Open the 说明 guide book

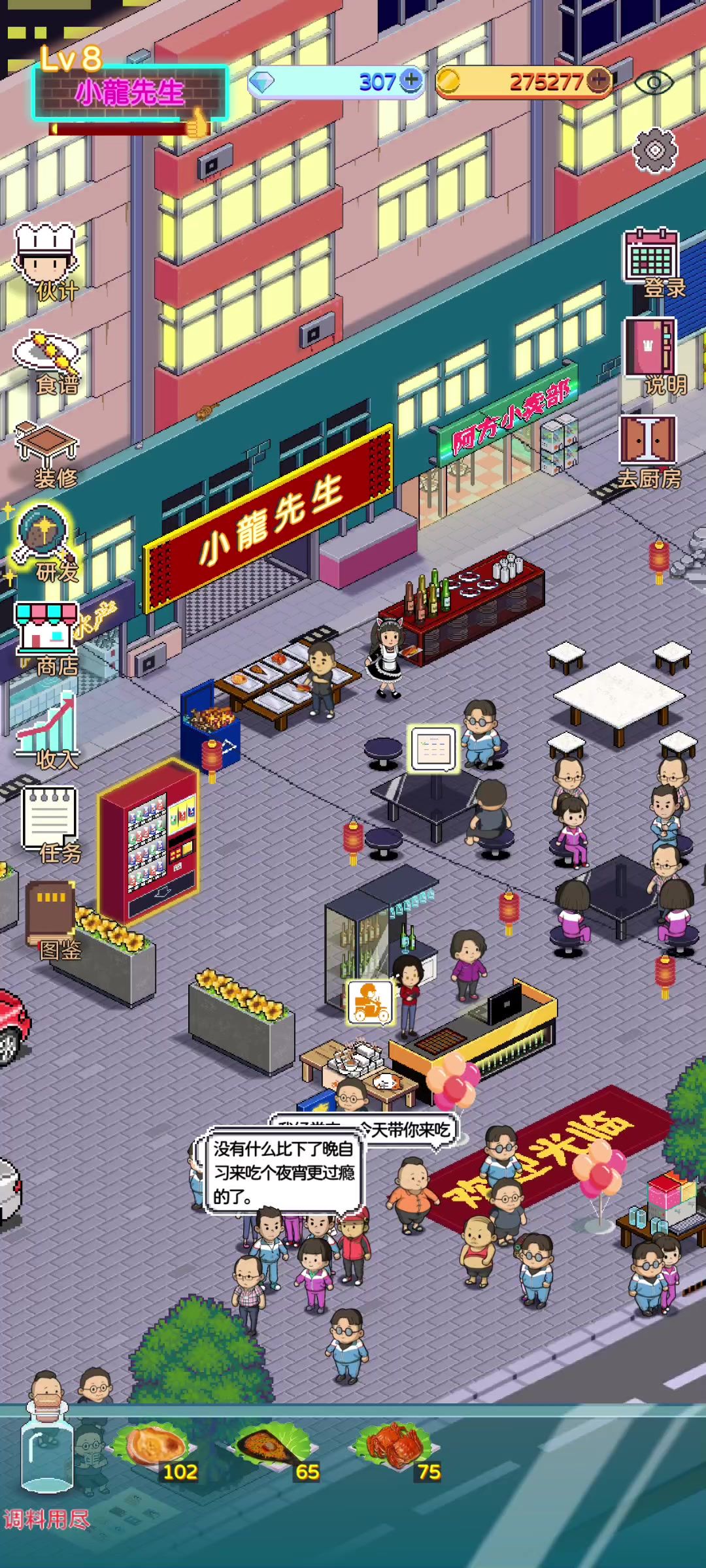point(650,356)
